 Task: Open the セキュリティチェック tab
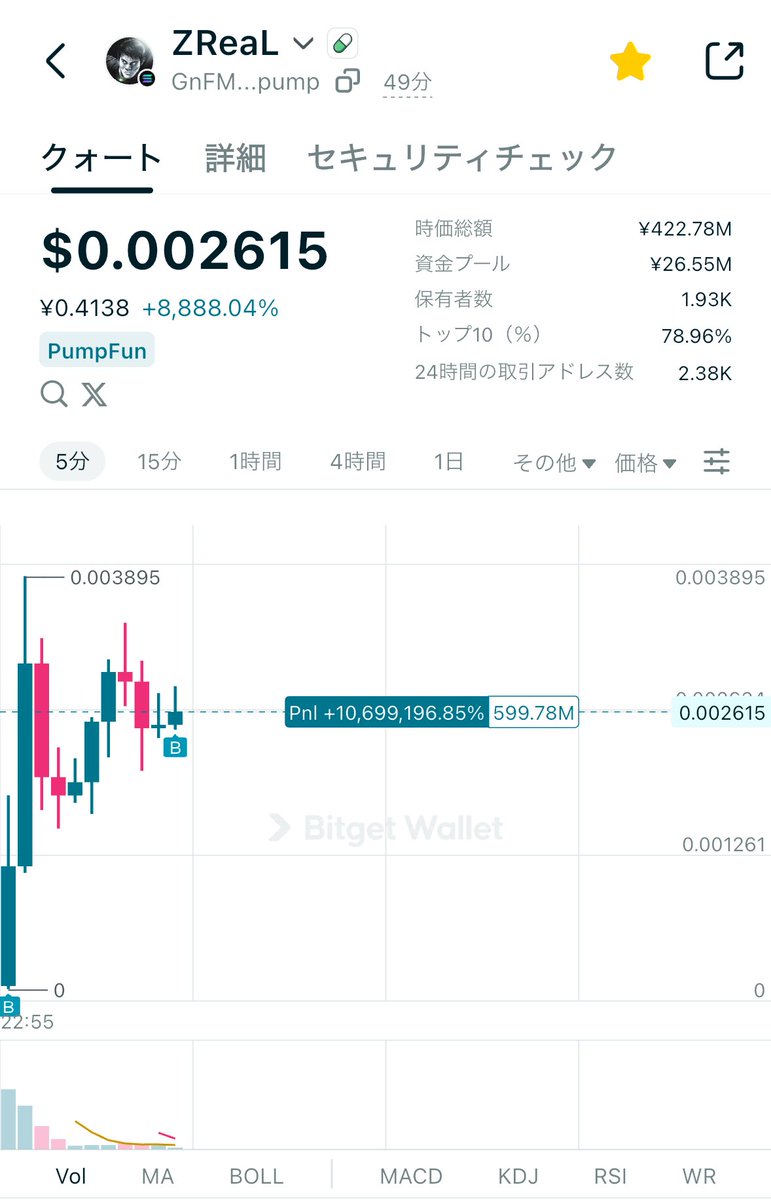point(465,157)
